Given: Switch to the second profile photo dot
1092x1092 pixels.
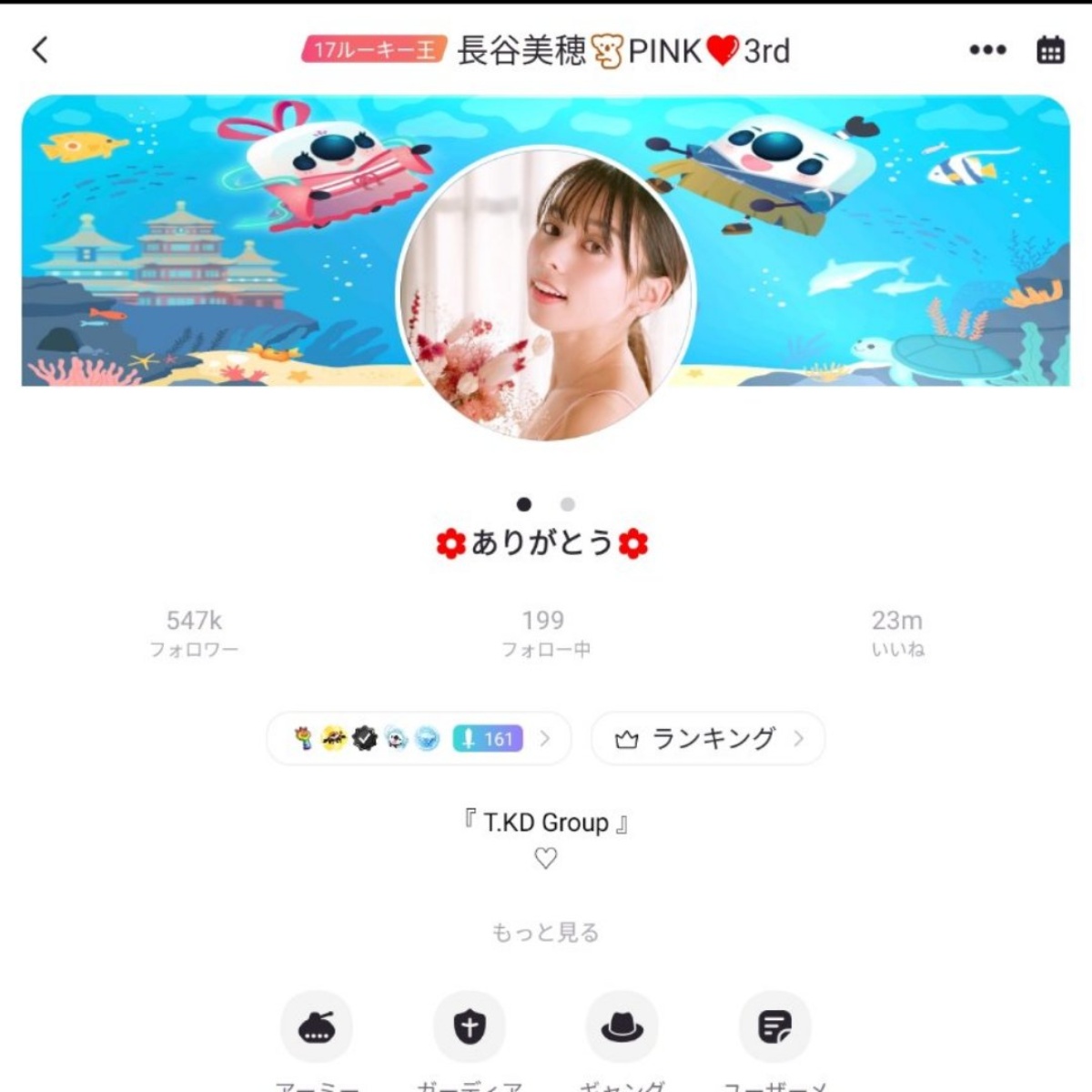Looking at the screenshot, I should click(568, 504).
